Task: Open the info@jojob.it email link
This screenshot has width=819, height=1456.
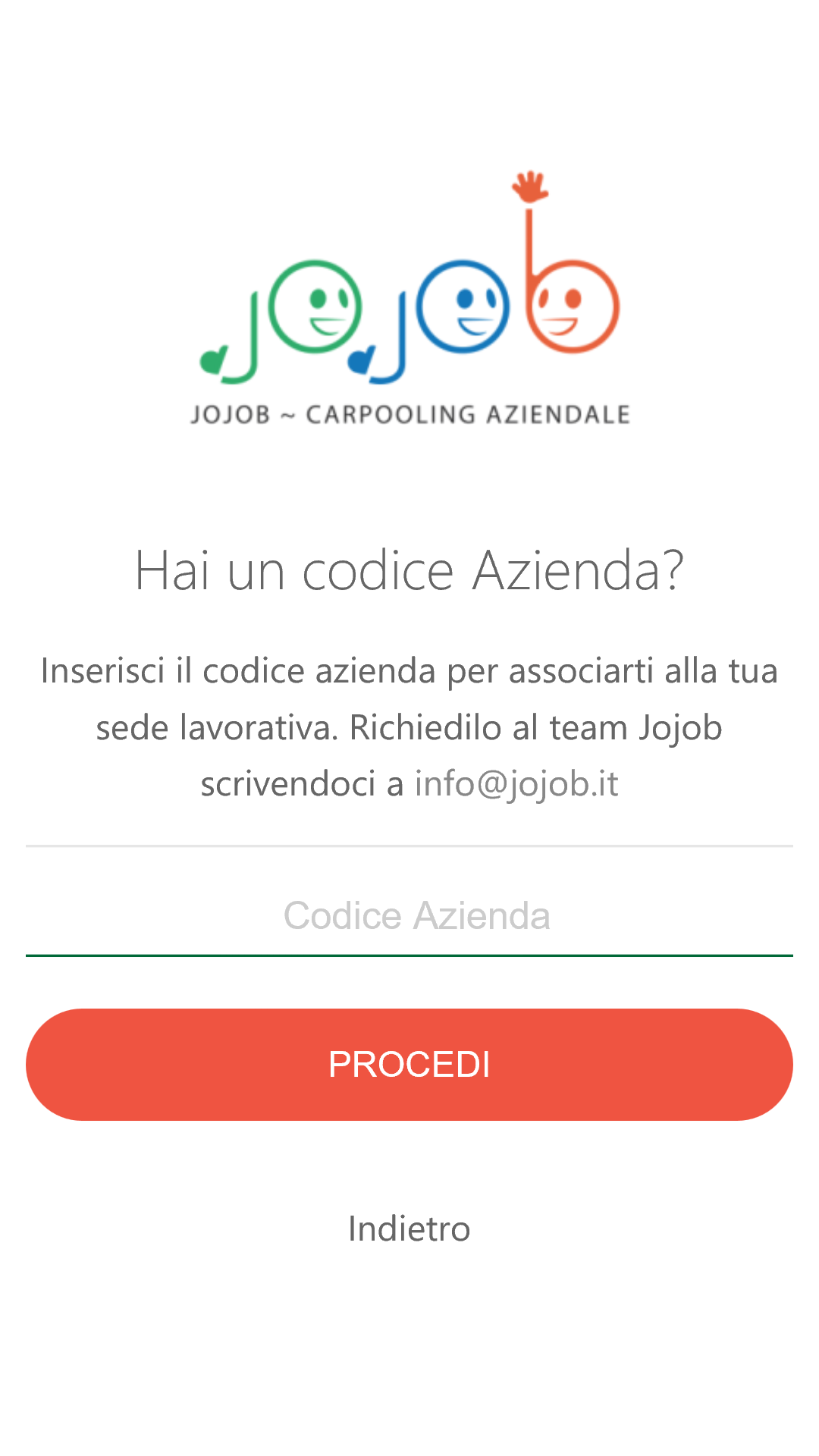Action: pyautogui.click(x=516, y=784)
